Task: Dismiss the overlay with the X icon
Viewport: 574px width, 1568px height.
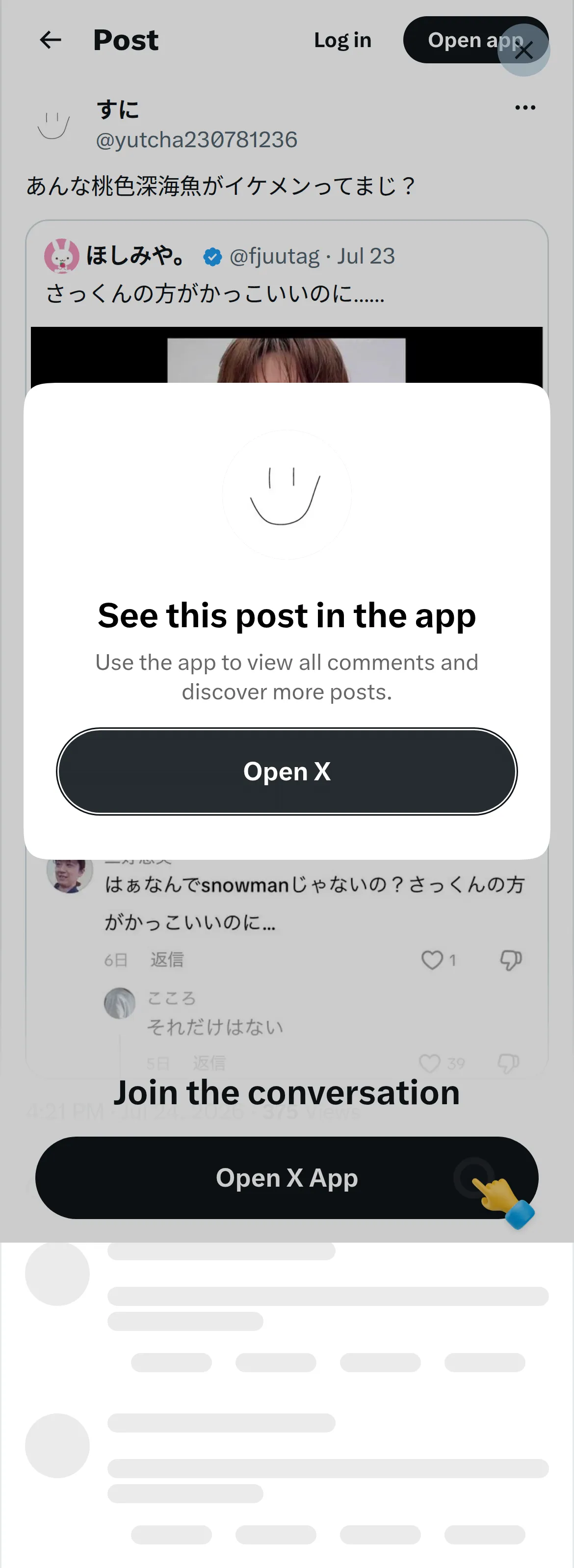Action: click(x=523, y=51)
